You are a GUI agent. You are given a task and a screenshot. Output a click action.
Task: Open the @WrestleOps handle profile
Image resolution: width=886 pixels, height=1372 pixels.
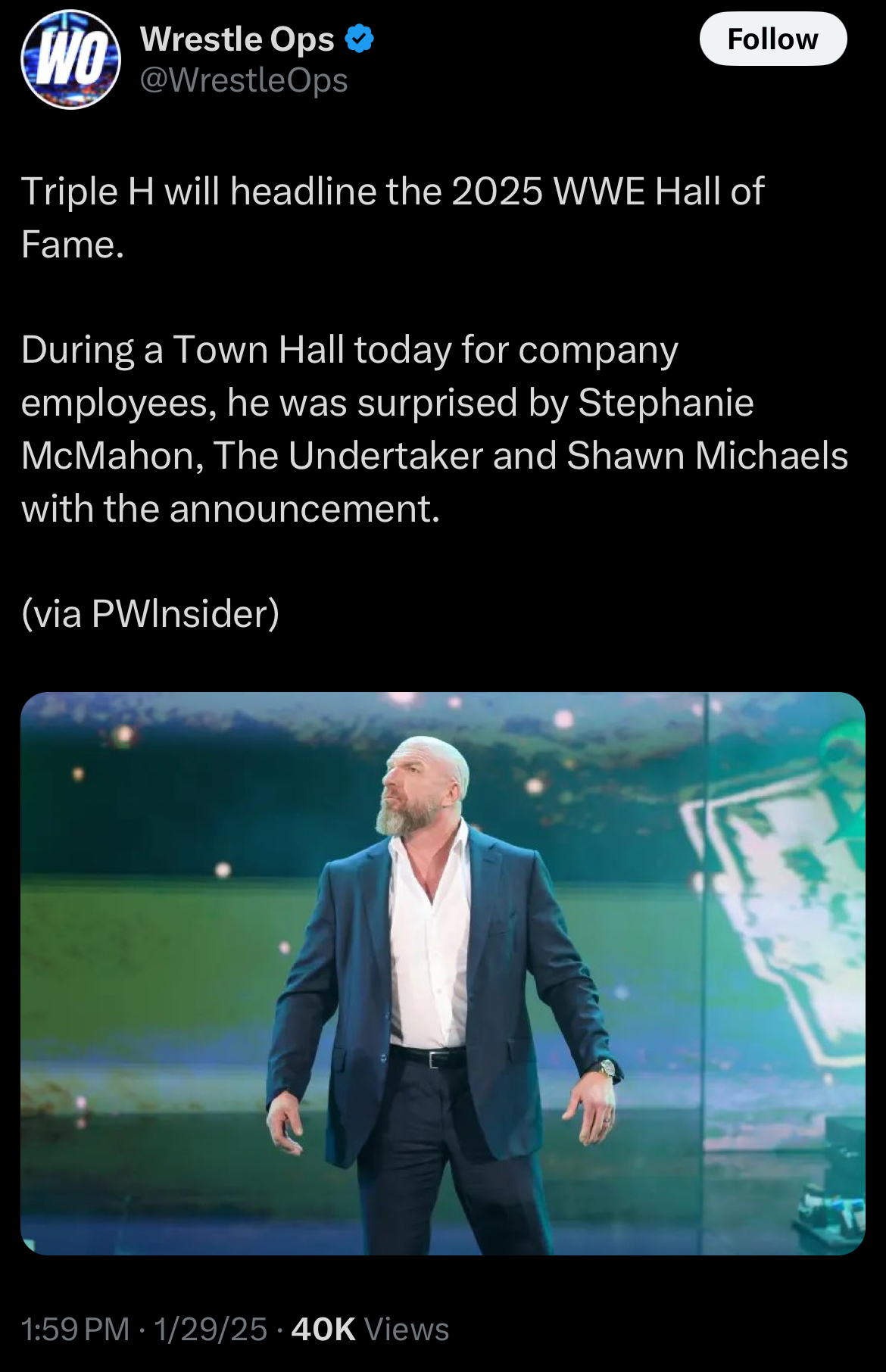pos(244,80)
